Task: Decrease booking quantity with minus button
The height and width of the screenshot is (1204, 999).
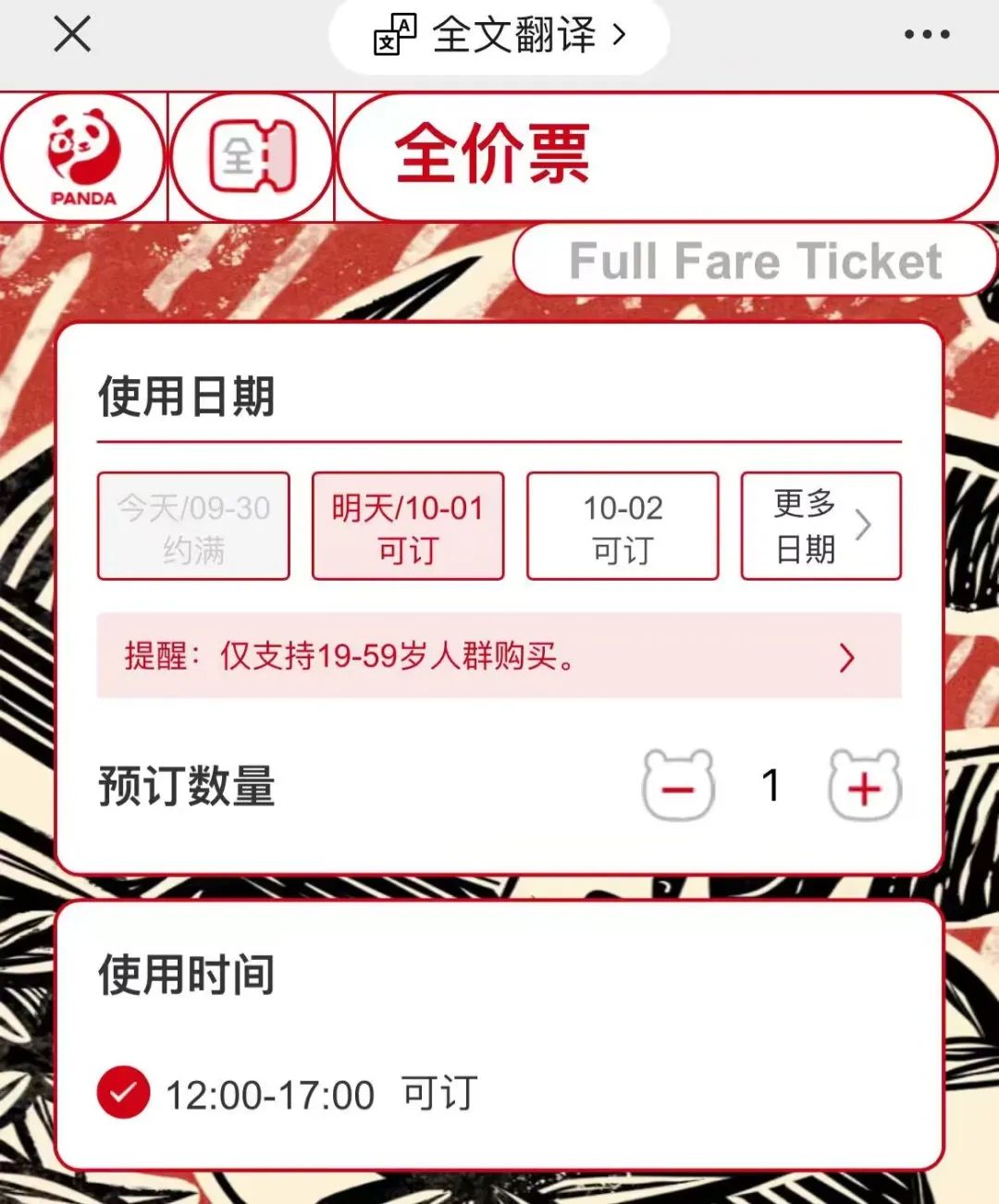Action: pyautogui.click(x=678, y=789)
